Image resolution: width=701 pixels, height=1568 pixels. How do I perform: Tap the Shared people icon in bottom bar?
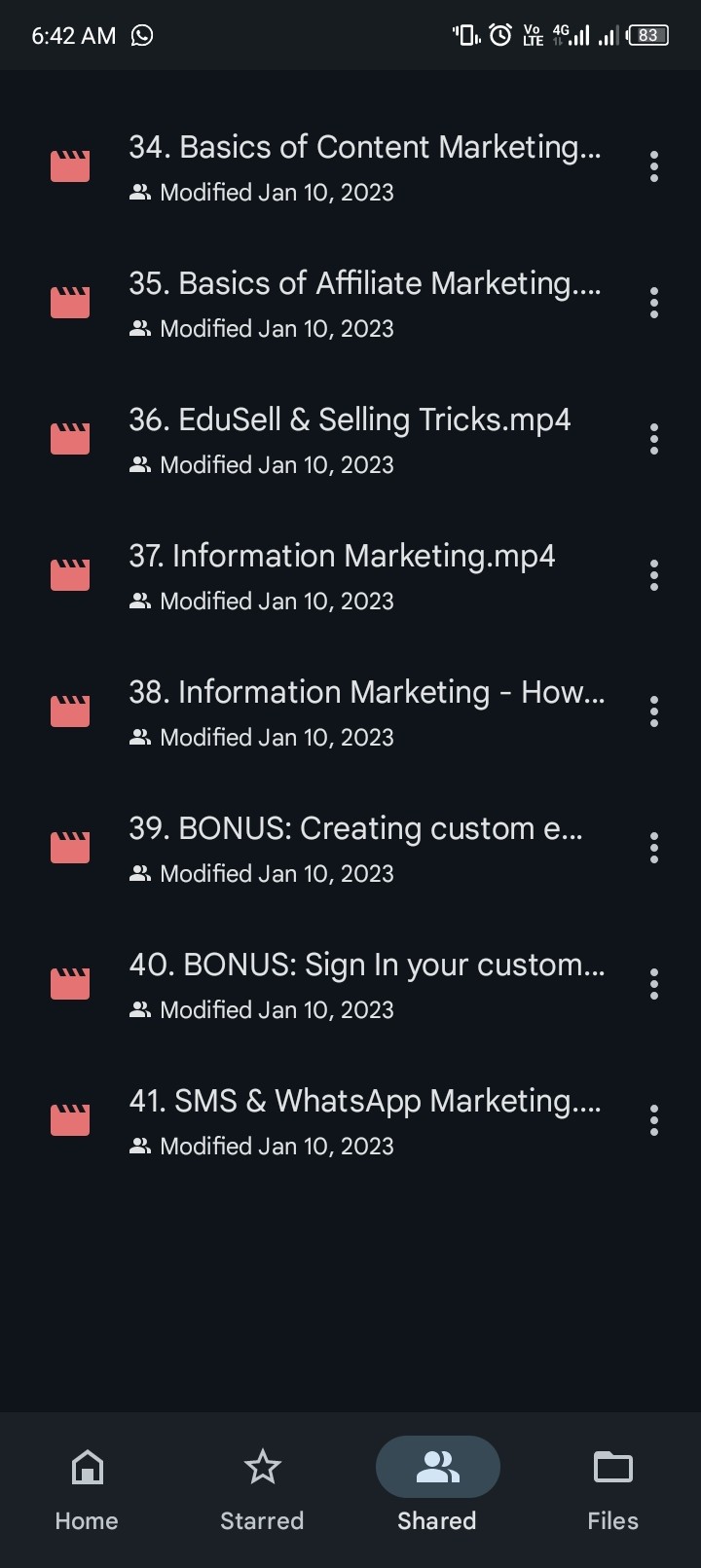[436, 1467]
